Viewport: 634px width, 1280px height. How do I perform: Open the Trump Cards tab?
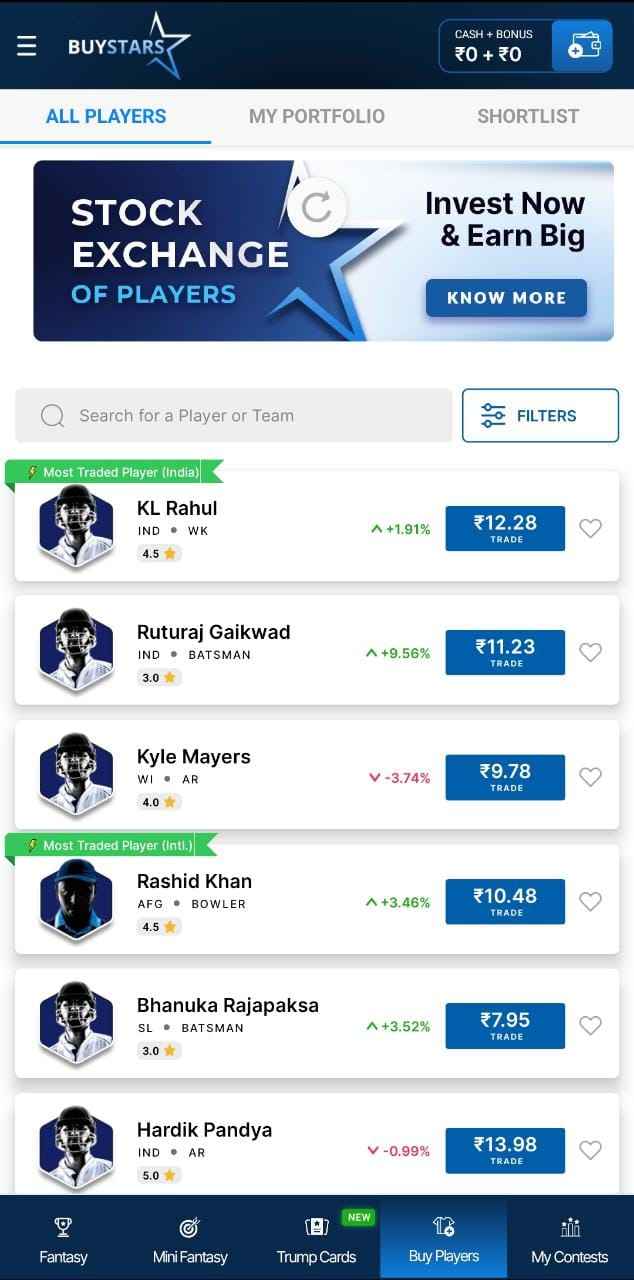click(316, 1239)
